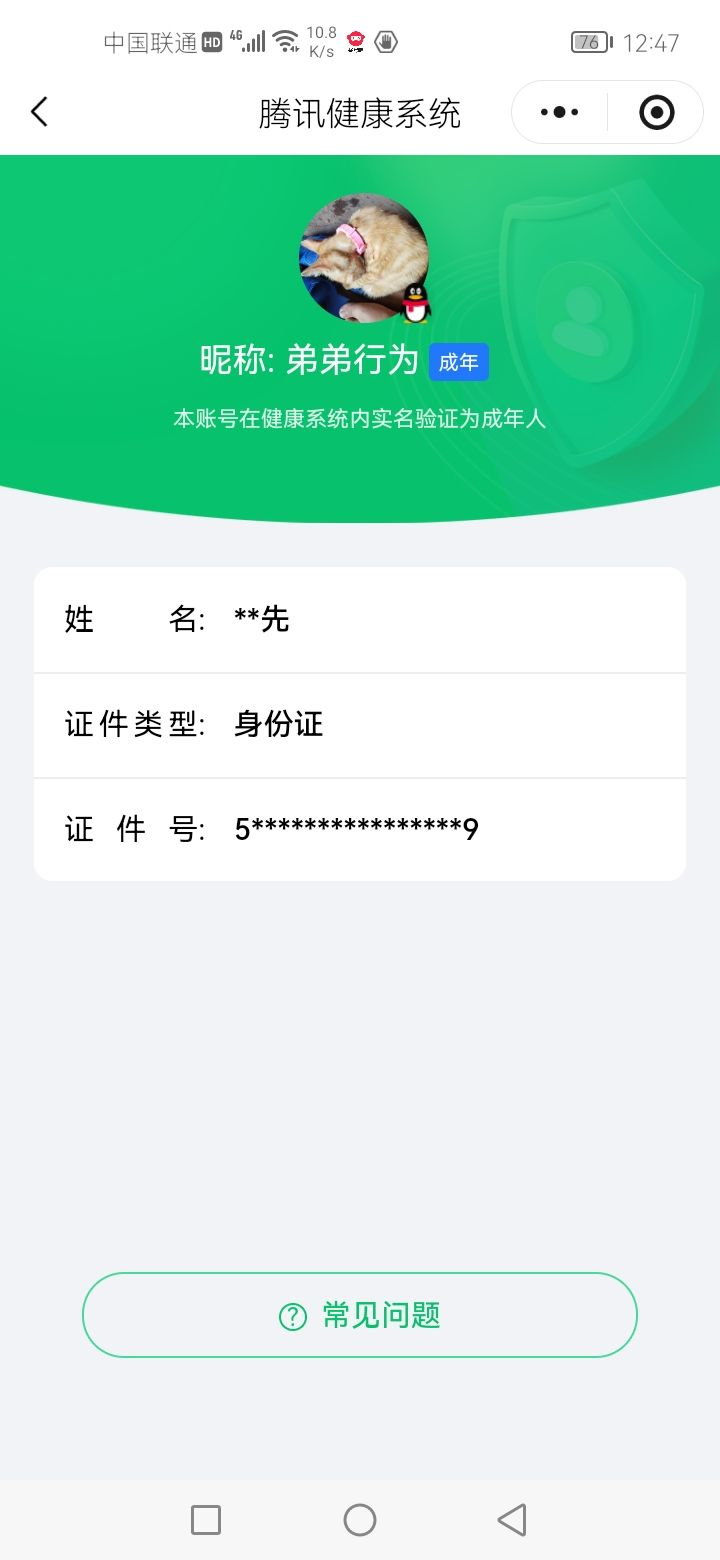Tap the question mark icon in 常见问题 button
Screen dimensions: 720x1560
[x=290, y=1316]
